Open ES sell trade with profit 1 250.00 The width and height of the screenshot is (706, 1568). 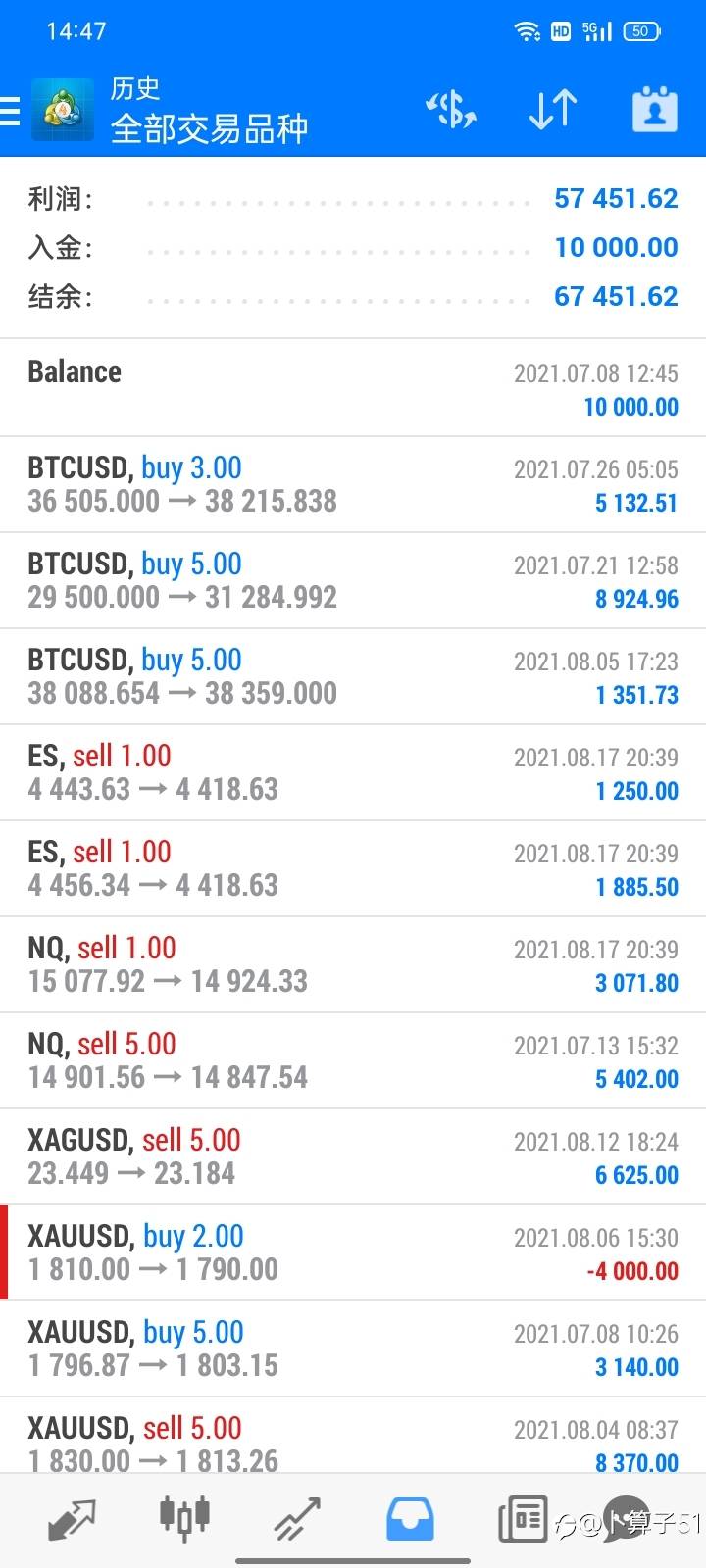pyautogui.click(x=353, y=773)
